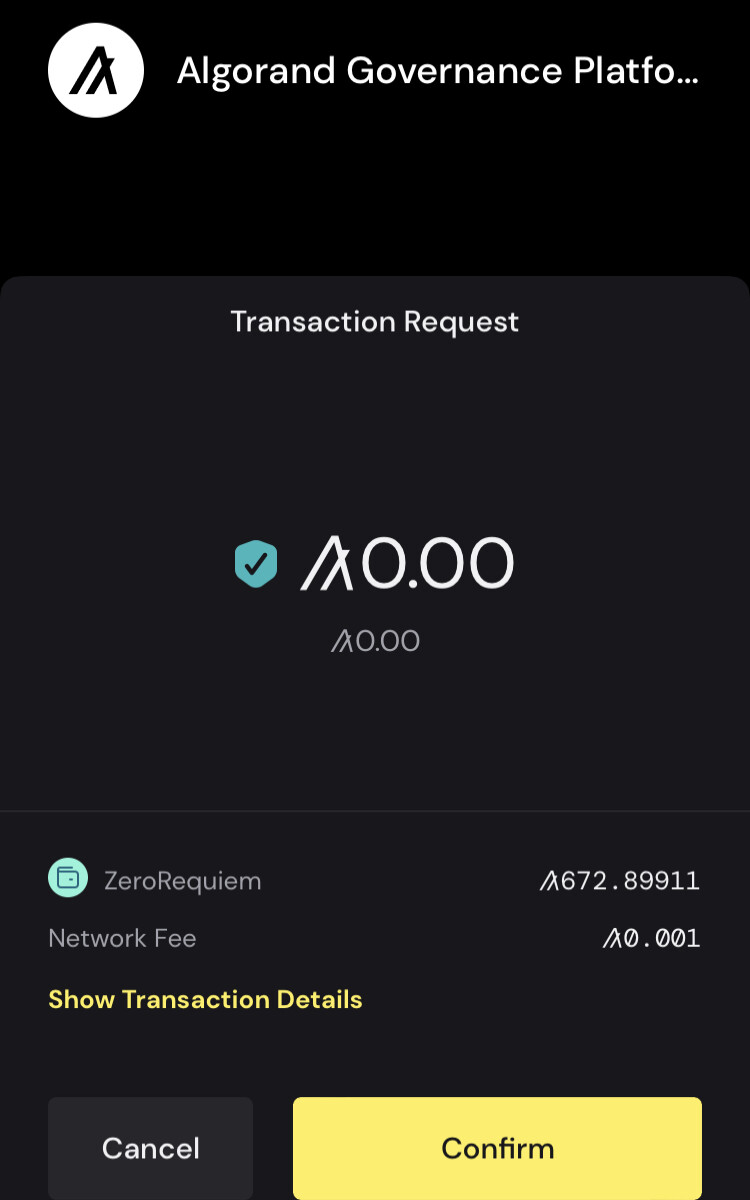Show Transaction Details

pyautogui.click(x=205, y=999)
